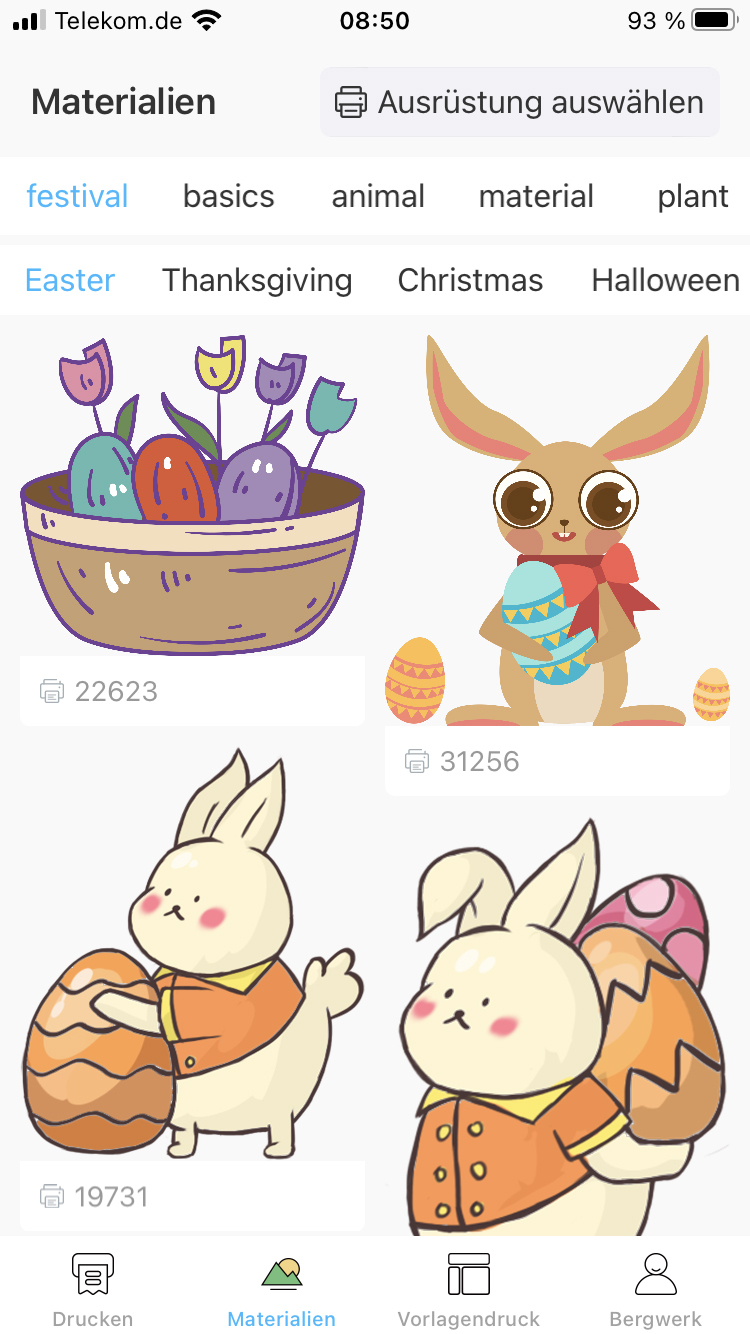750x1334 pixels.
Task: Select the animal category tab
Action: (x=378, y=196)
